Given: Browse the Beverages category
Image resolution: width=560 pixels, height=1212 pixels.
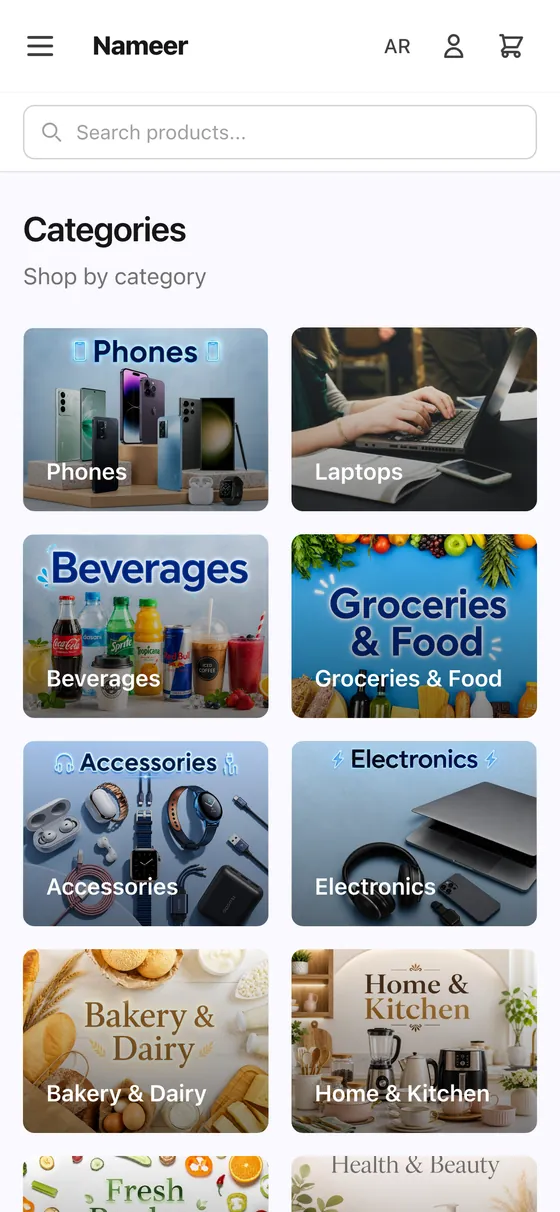Looking at the screenshot, I should [x=146, y=626].
